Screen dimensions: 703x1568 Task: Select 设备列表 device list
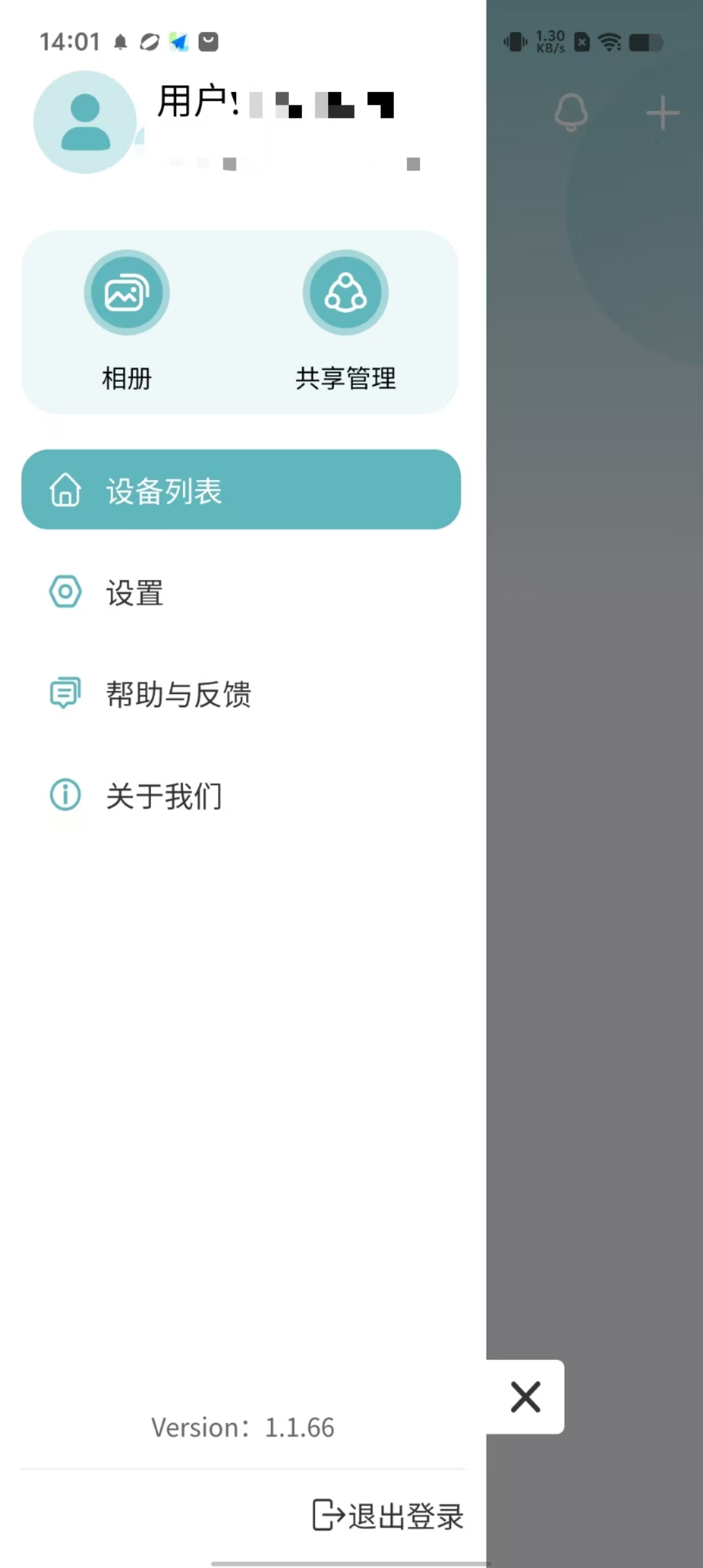(241, 490)
